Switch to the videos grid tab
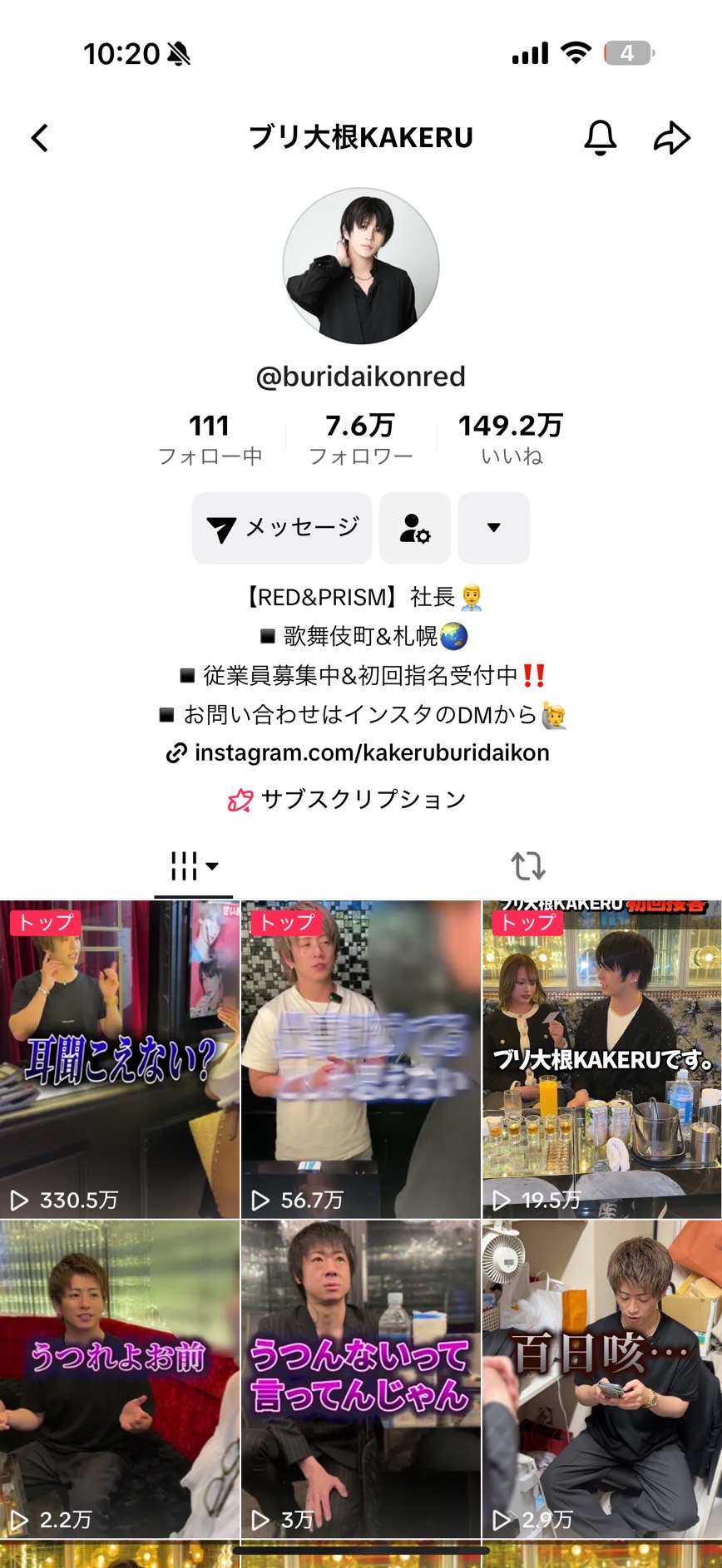Screen dimensions: 722x1568 tap(193, 866)
